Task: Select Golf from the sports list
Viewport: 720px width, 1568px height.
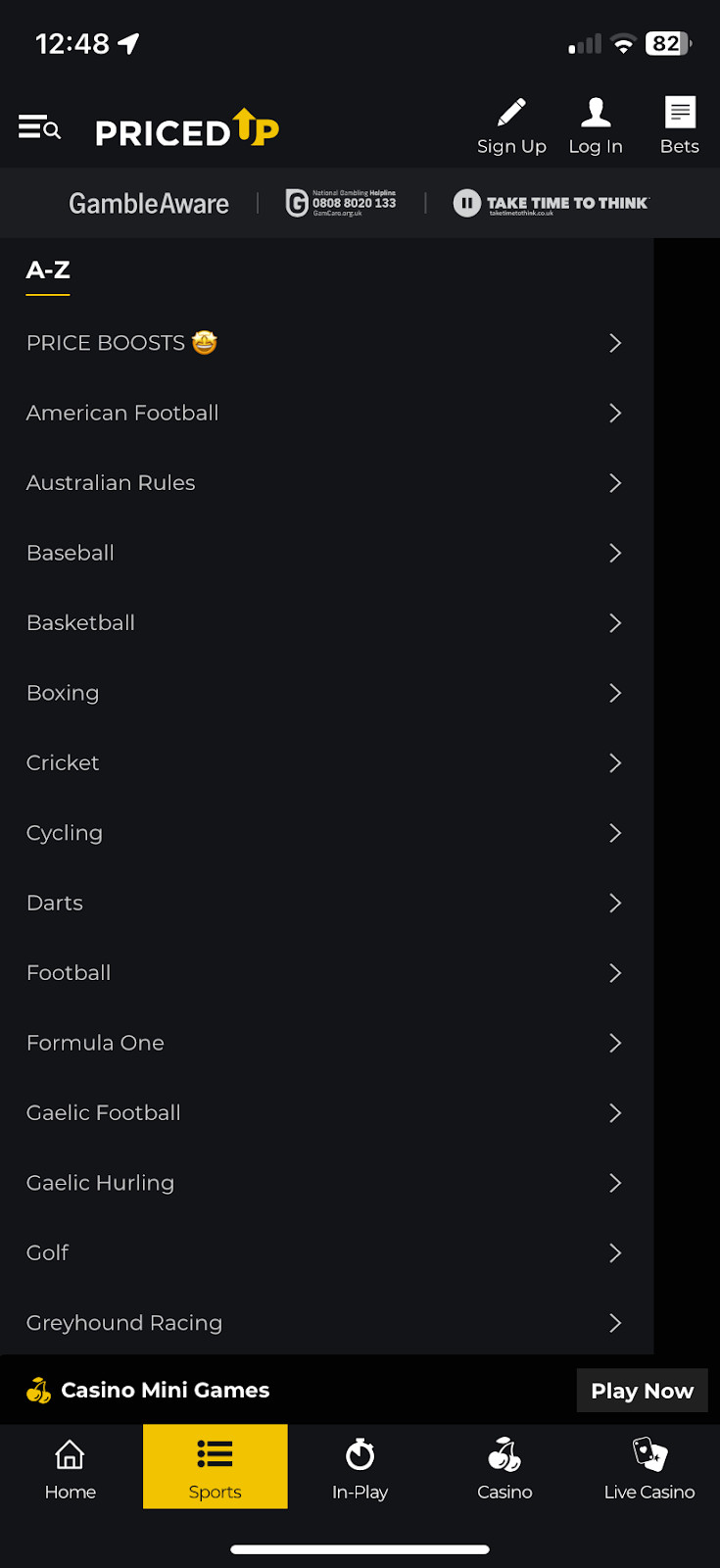Action: 323,1252
